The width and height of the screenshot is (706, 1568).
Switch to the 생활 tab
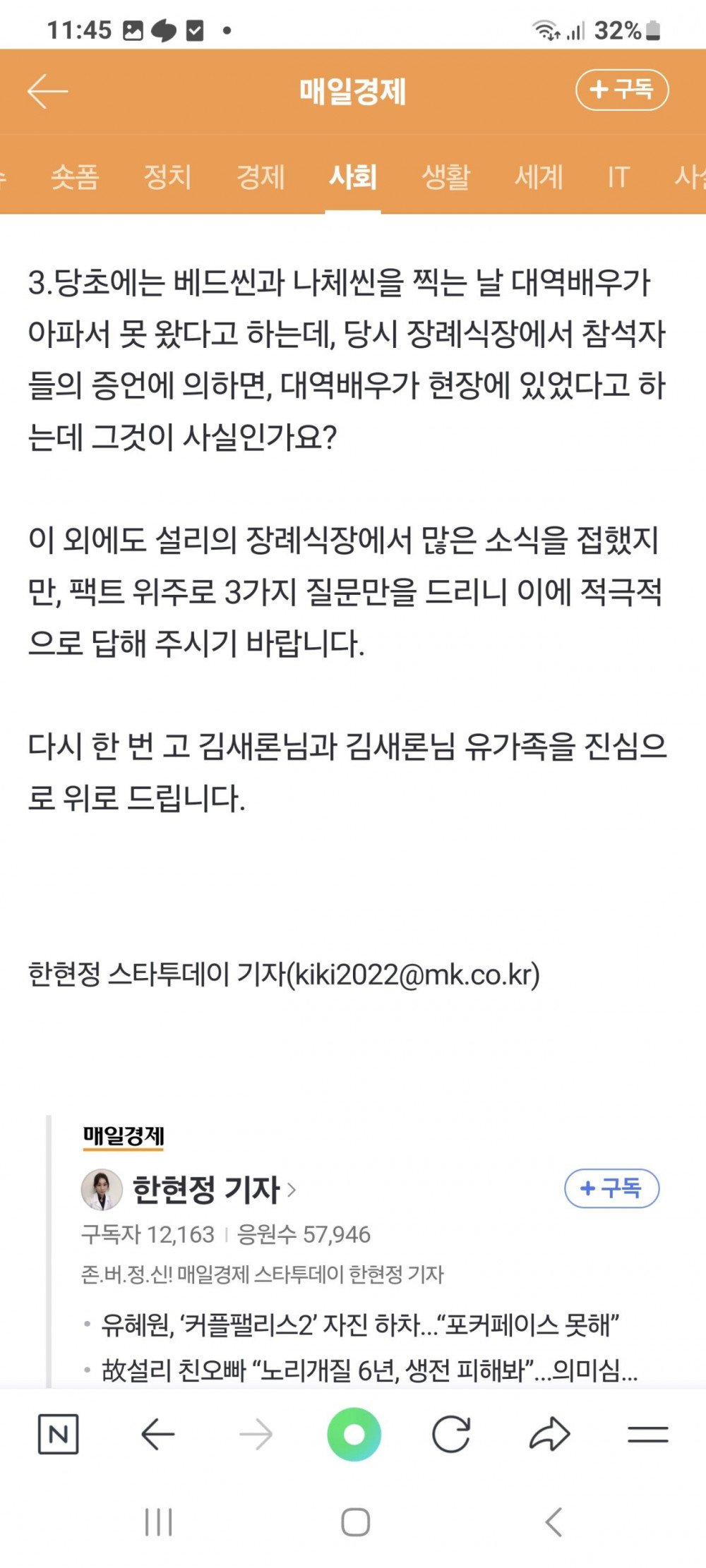[445, 176]
